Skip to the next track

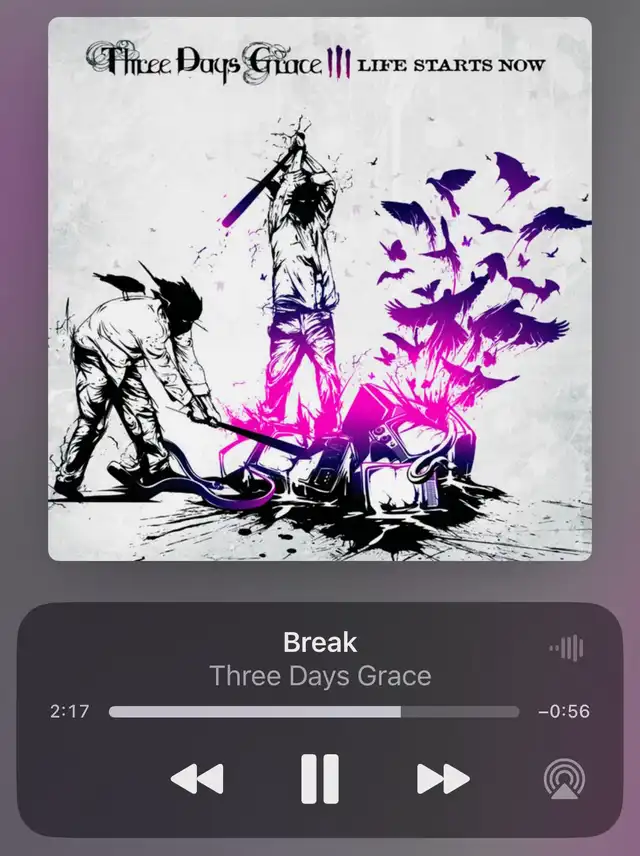pos(442,778)
